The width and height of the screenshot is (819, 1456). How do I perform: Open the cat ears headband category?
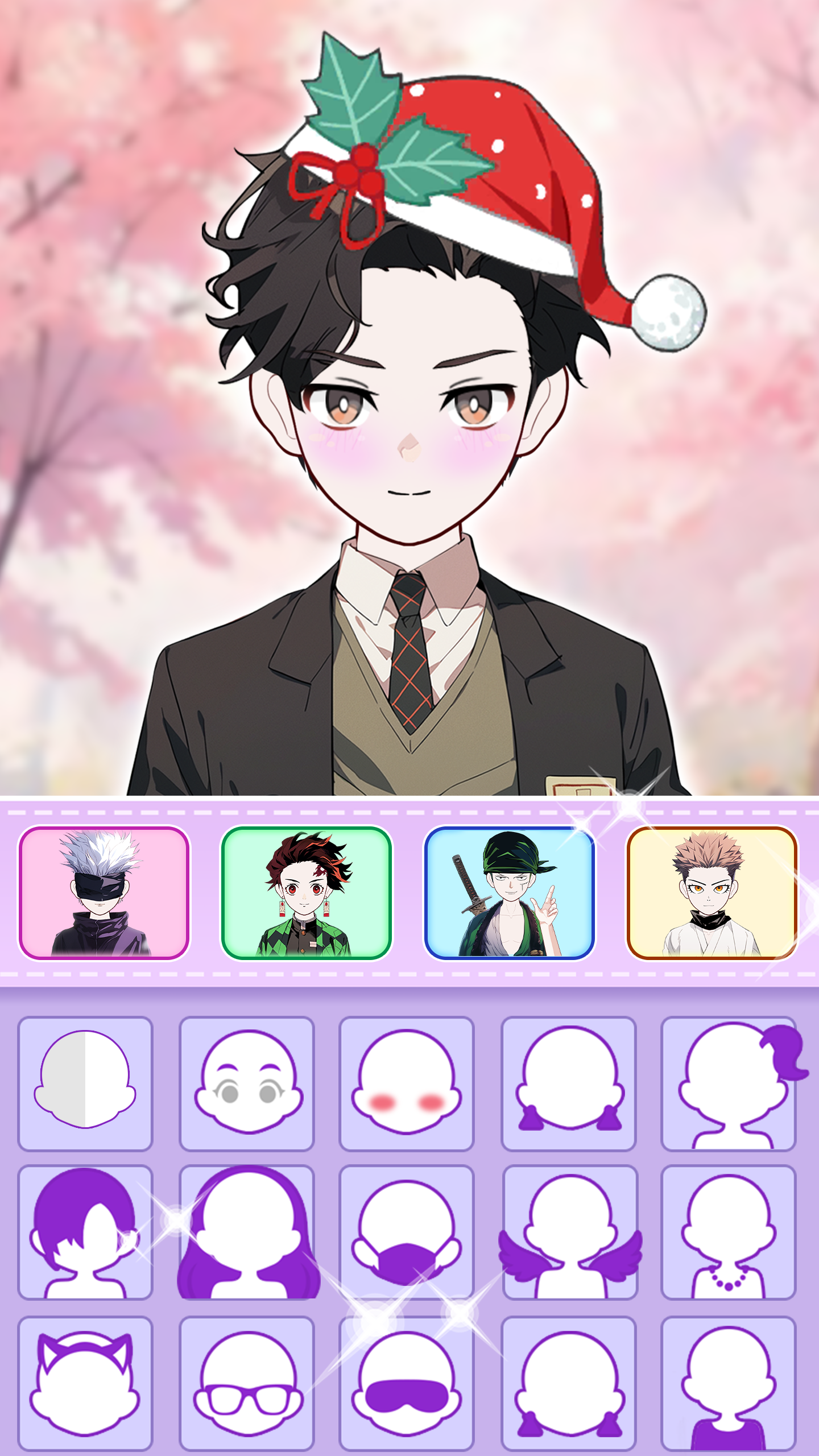click(85, 1383)
